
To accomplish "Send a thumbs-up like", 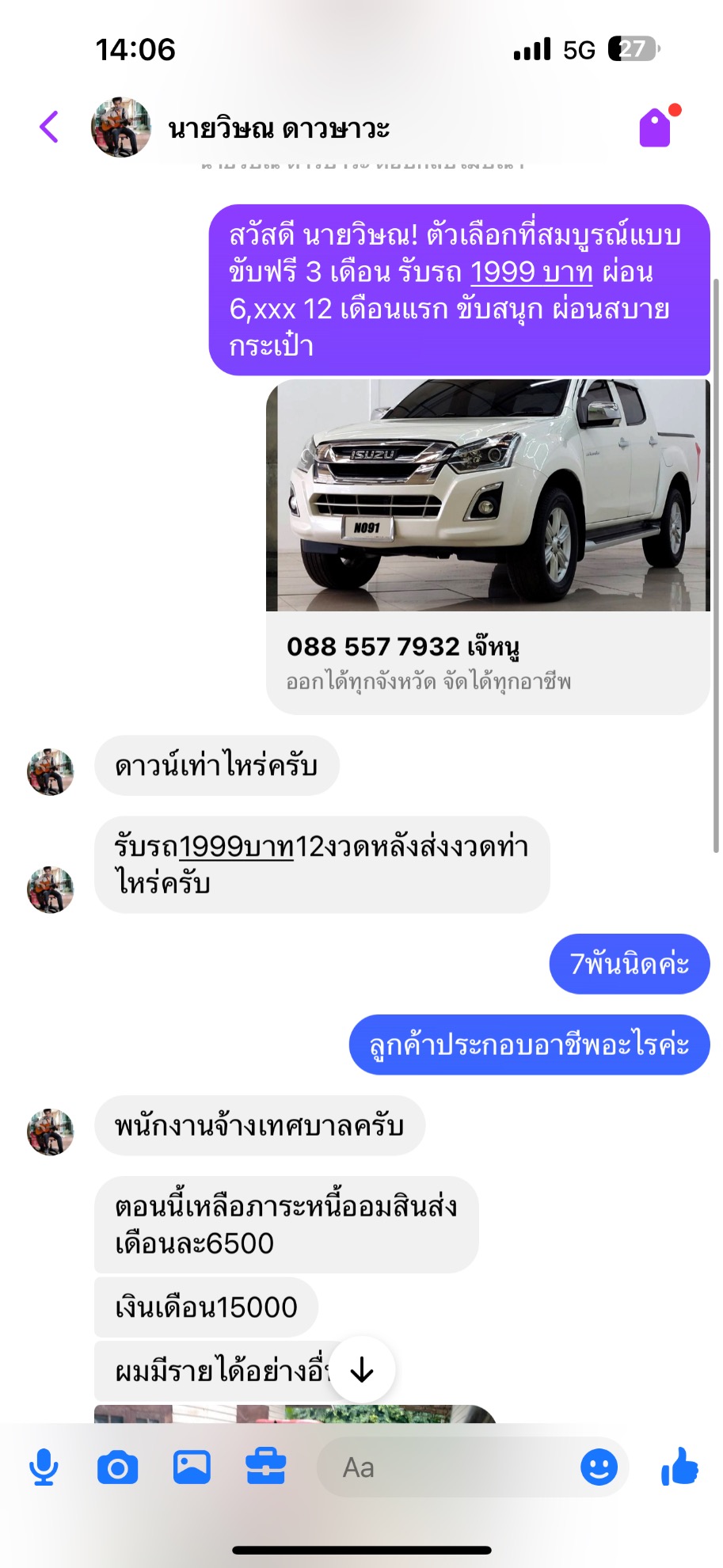I will 679,1466.
